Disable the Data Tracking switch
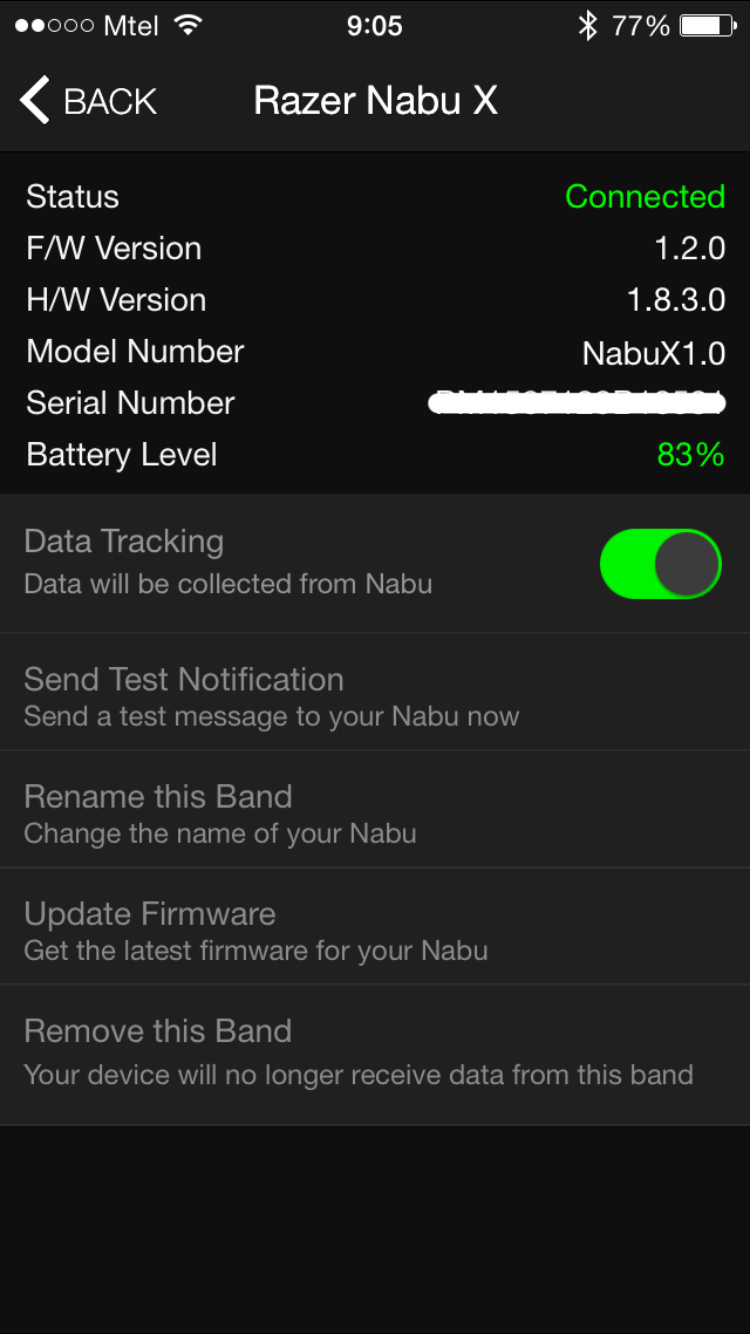Screen dimensions: 750x1334 [660, 564]
